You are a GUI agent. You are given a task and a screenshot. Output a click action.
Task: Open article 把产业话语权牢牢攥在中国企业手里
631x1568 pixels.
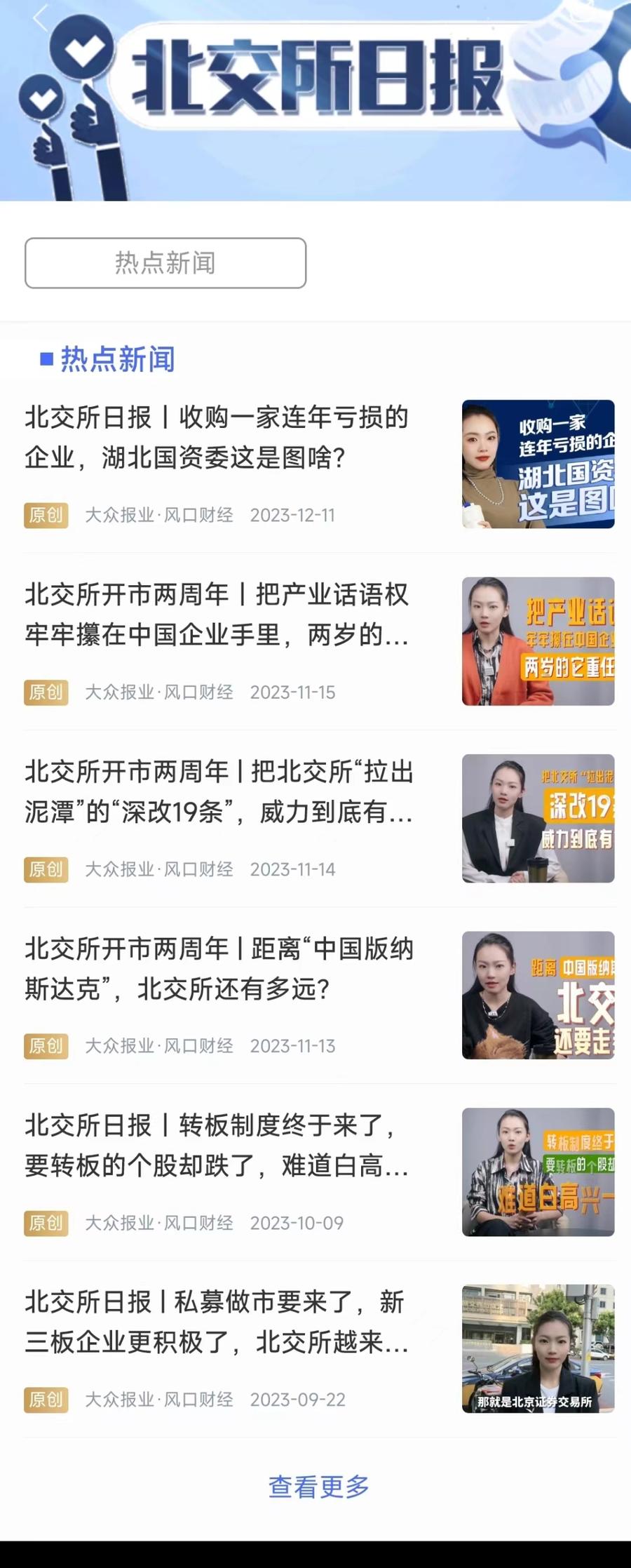point(217,614)
